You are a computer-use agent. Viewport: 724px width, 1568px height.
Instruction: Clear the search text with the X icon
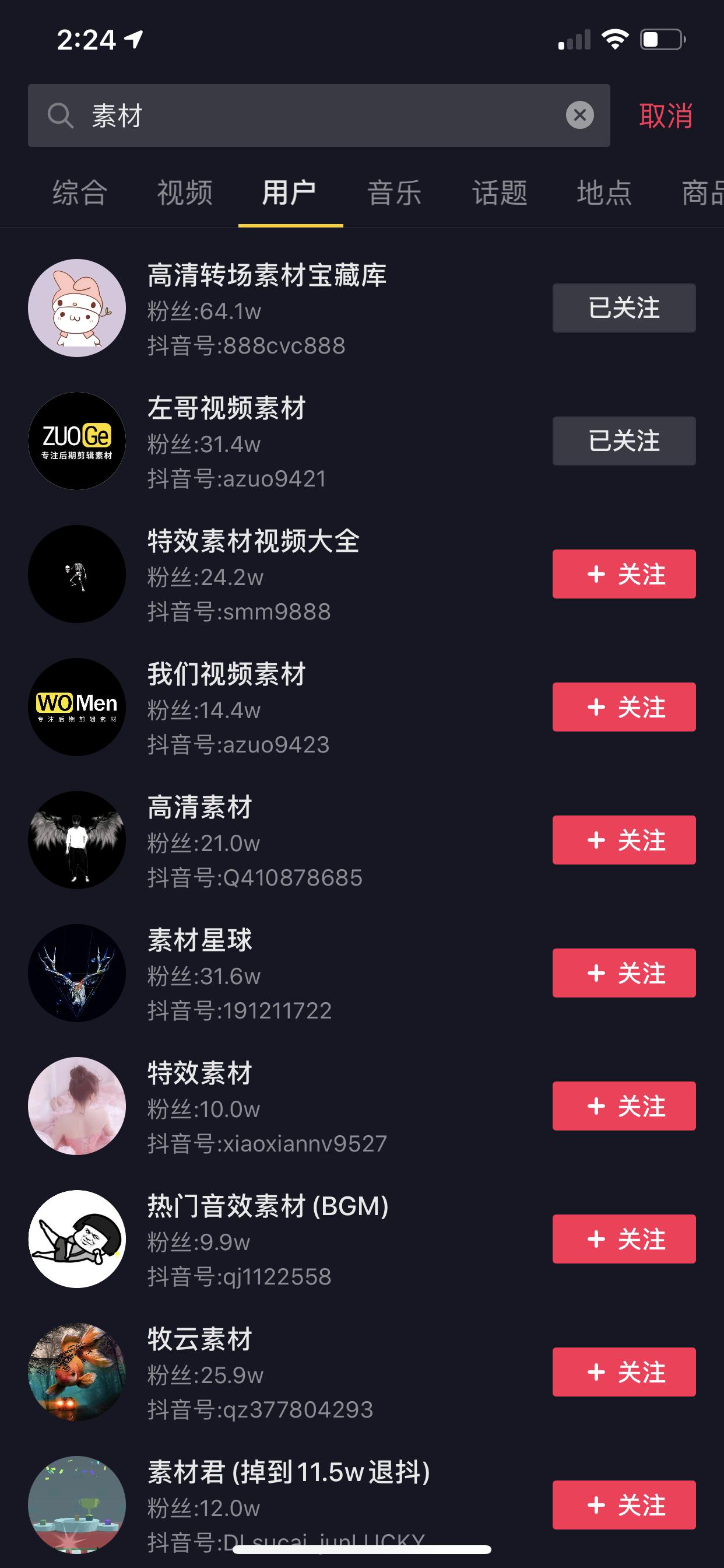click(580, 116)
